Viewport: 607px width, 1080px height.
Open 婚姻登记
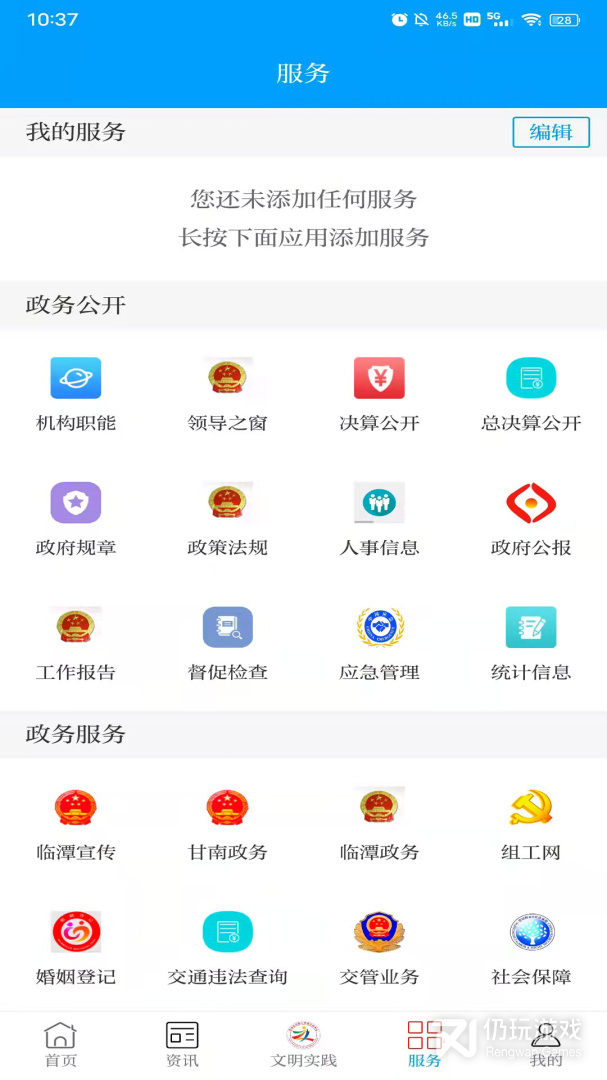(76, 949)
